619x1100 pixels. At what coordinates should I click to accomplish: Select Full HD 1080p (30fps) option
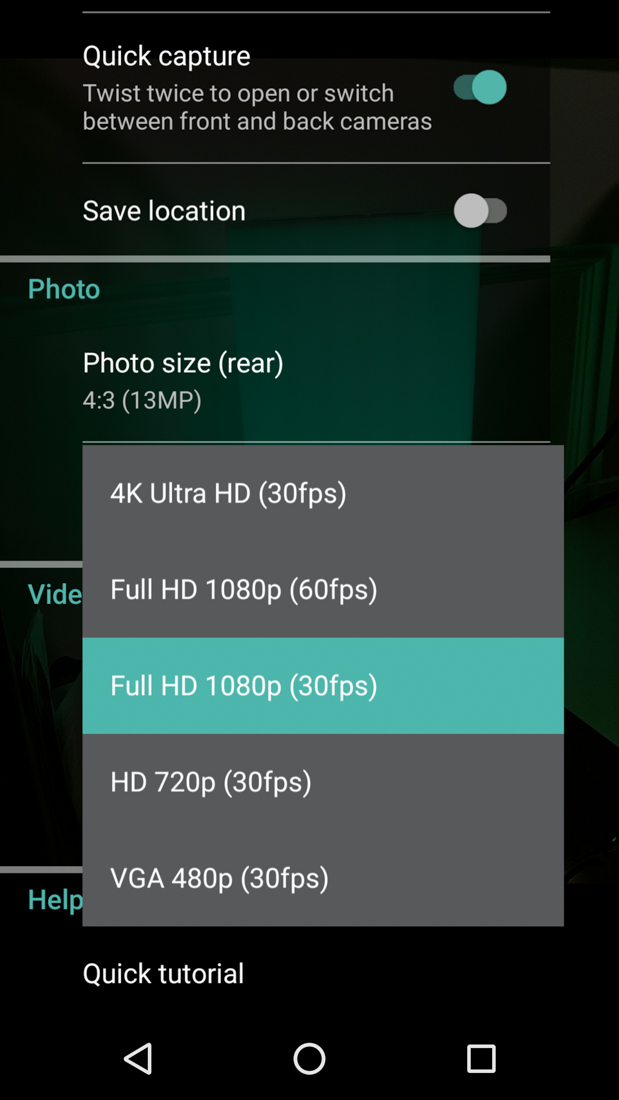click(322, 685)
